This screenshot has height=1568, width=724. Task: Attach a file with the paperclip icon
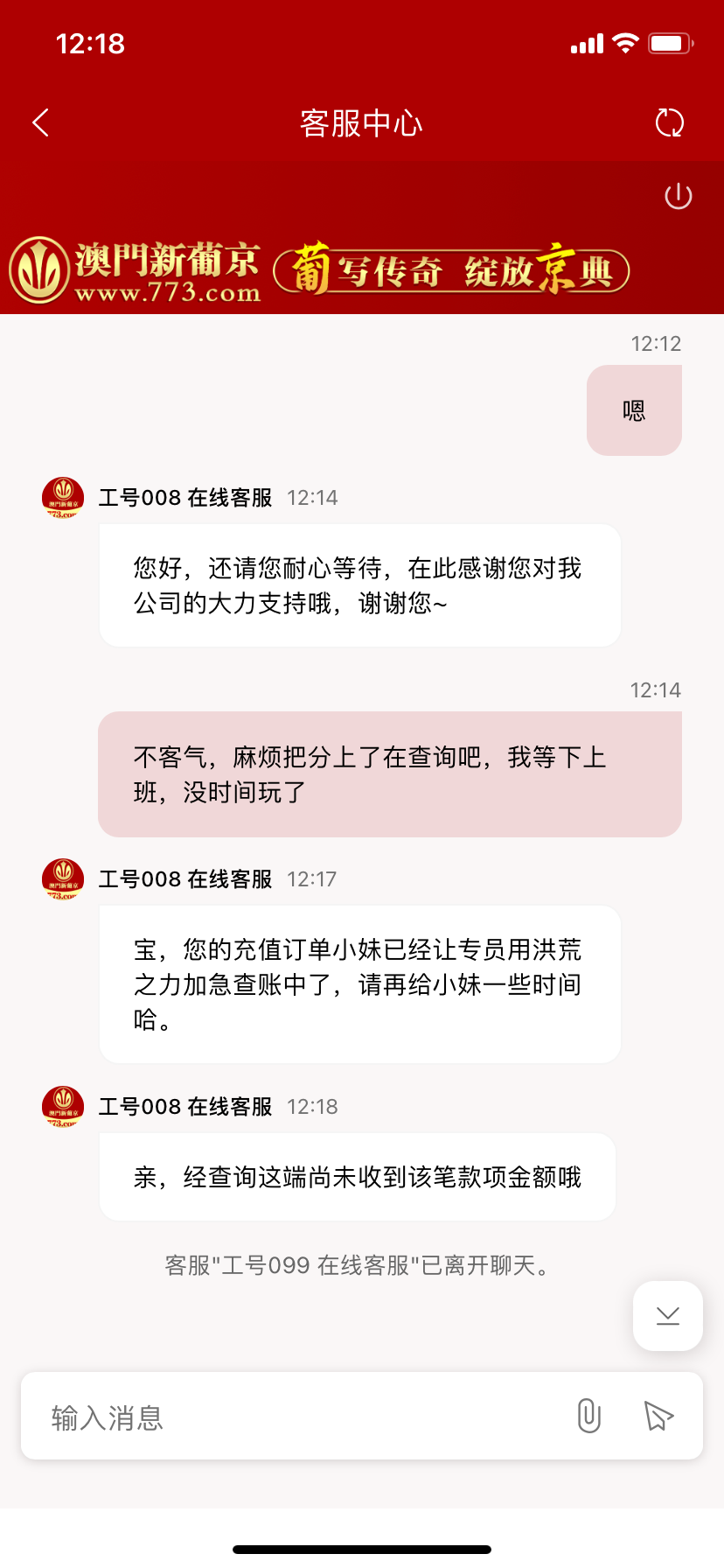pyautogui.click(x=589, y=1416)
